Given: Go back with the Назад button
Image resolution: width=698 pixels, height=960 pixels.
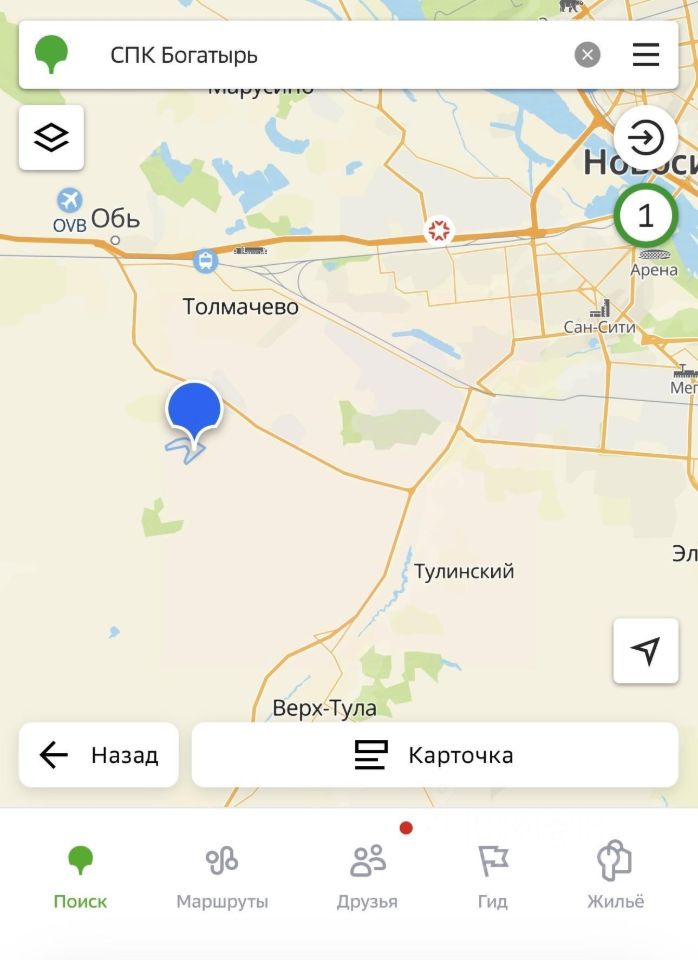Looking at the screenshot, I should pyautogui.click(x=98, y=755).
